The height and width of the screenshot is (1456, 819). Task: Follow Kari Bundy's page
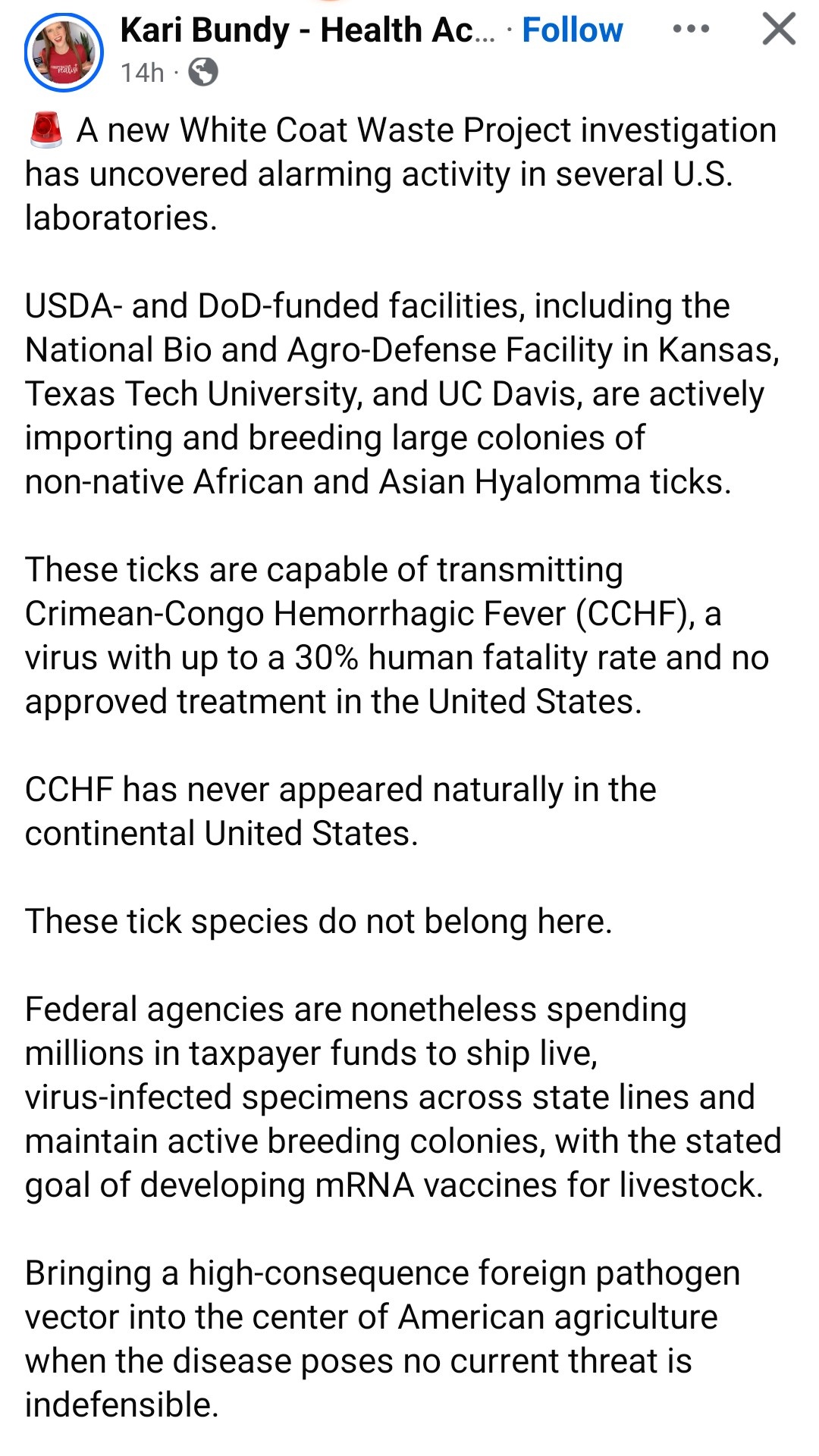point(573,30)
